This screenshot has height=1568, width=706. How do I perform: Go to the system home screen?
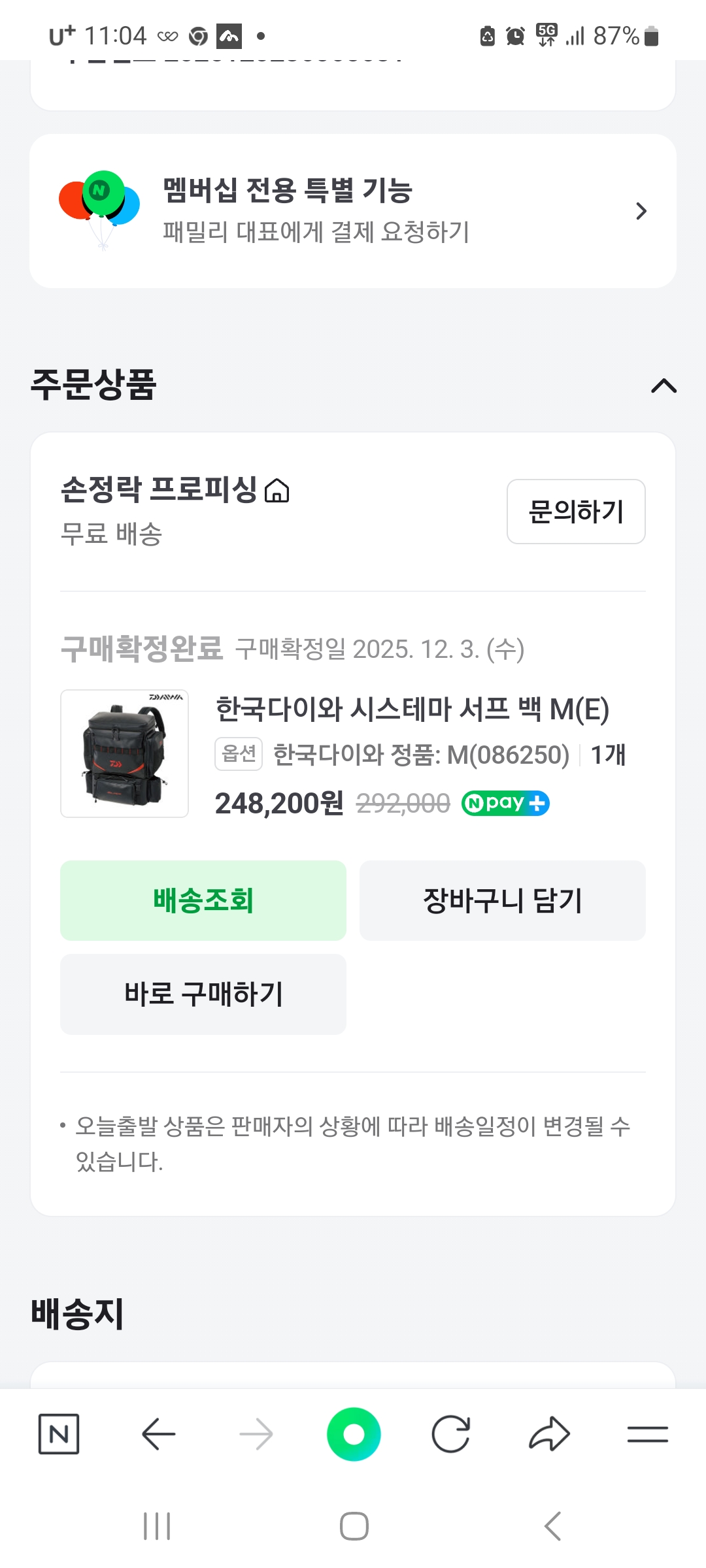(x=354, y=1526)
